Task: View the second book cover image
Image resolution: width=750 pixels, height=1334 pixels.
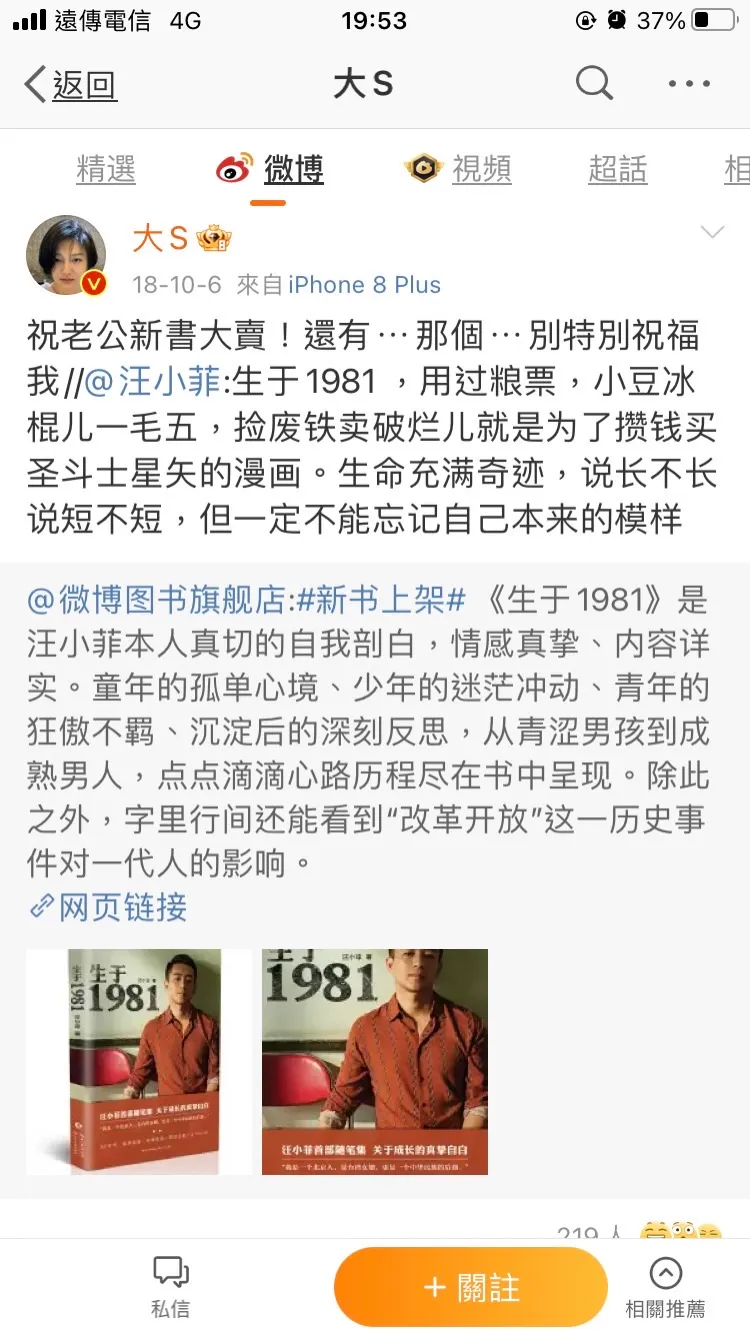Action: pyautogui.click(x=375, y=1061)
